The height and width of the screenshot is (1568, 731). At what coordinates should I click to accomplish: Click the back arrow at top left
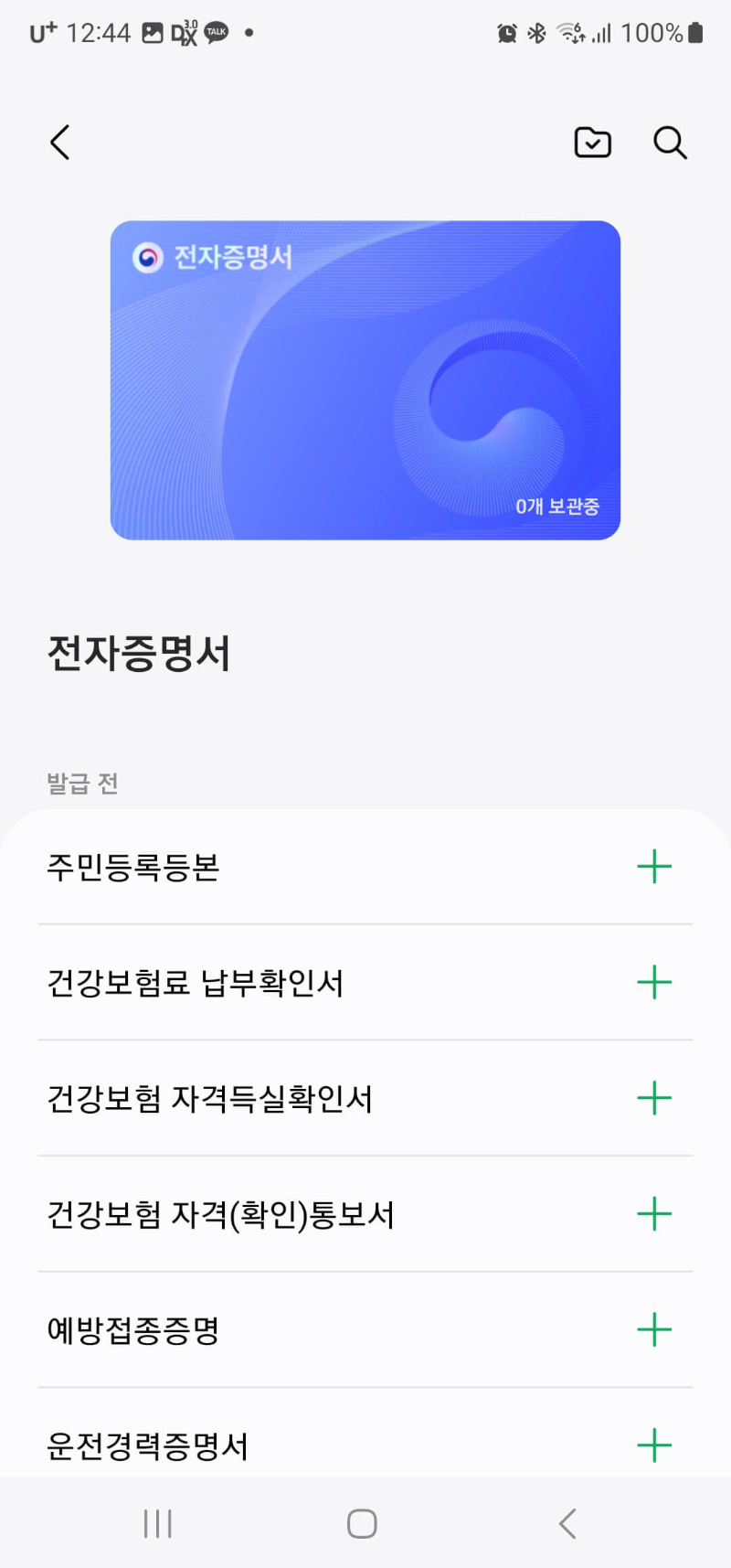(59, 143)
